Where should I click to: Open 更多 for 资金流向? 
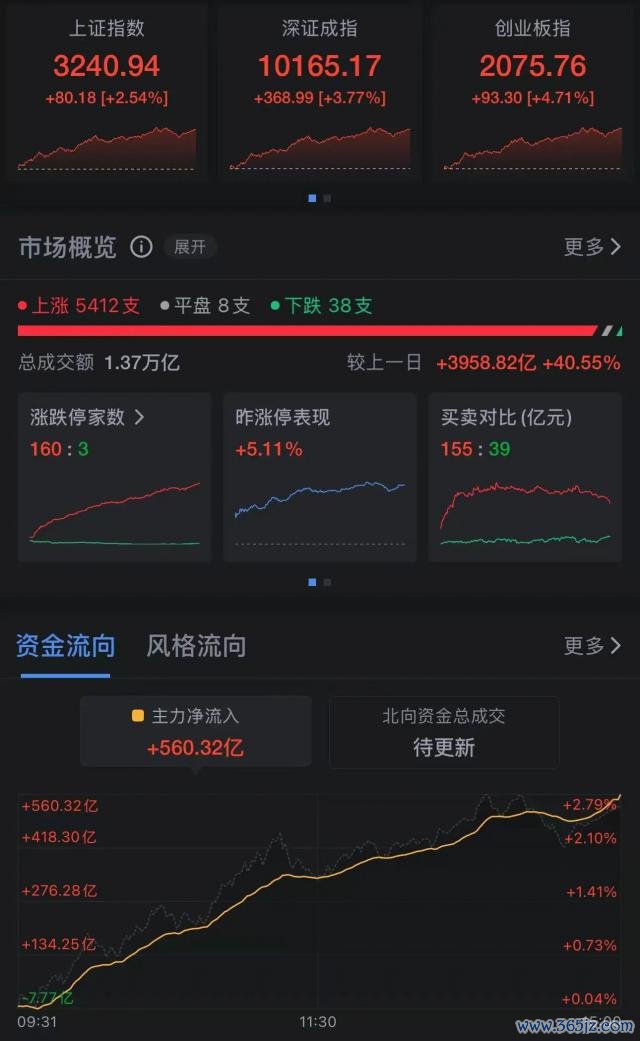click(592, 645)
